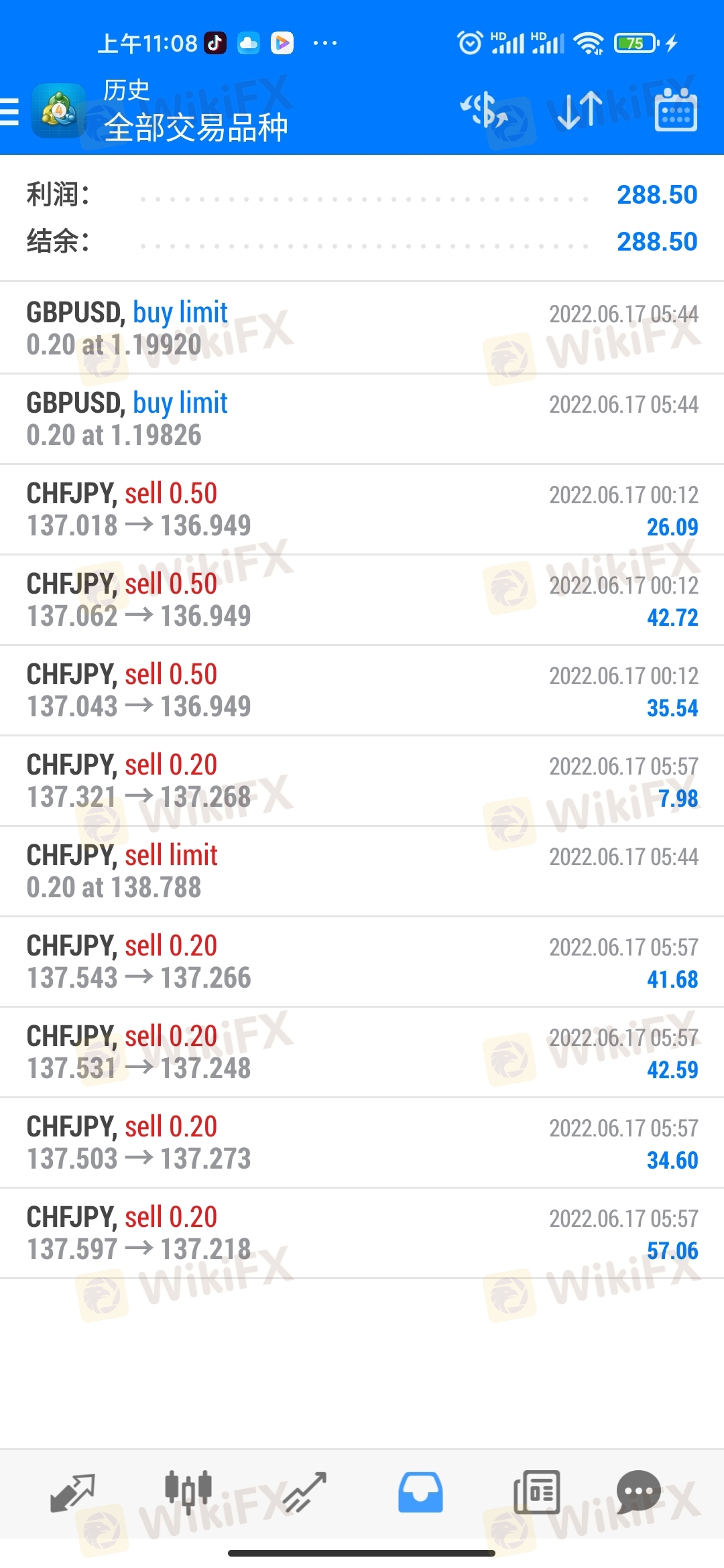The width and height of the screenshot is (724, 1568).
Task: Expand CHFJPY sell 0.20 with profit 57.06
Action: pyautogui.click(x=362, y=1233)
